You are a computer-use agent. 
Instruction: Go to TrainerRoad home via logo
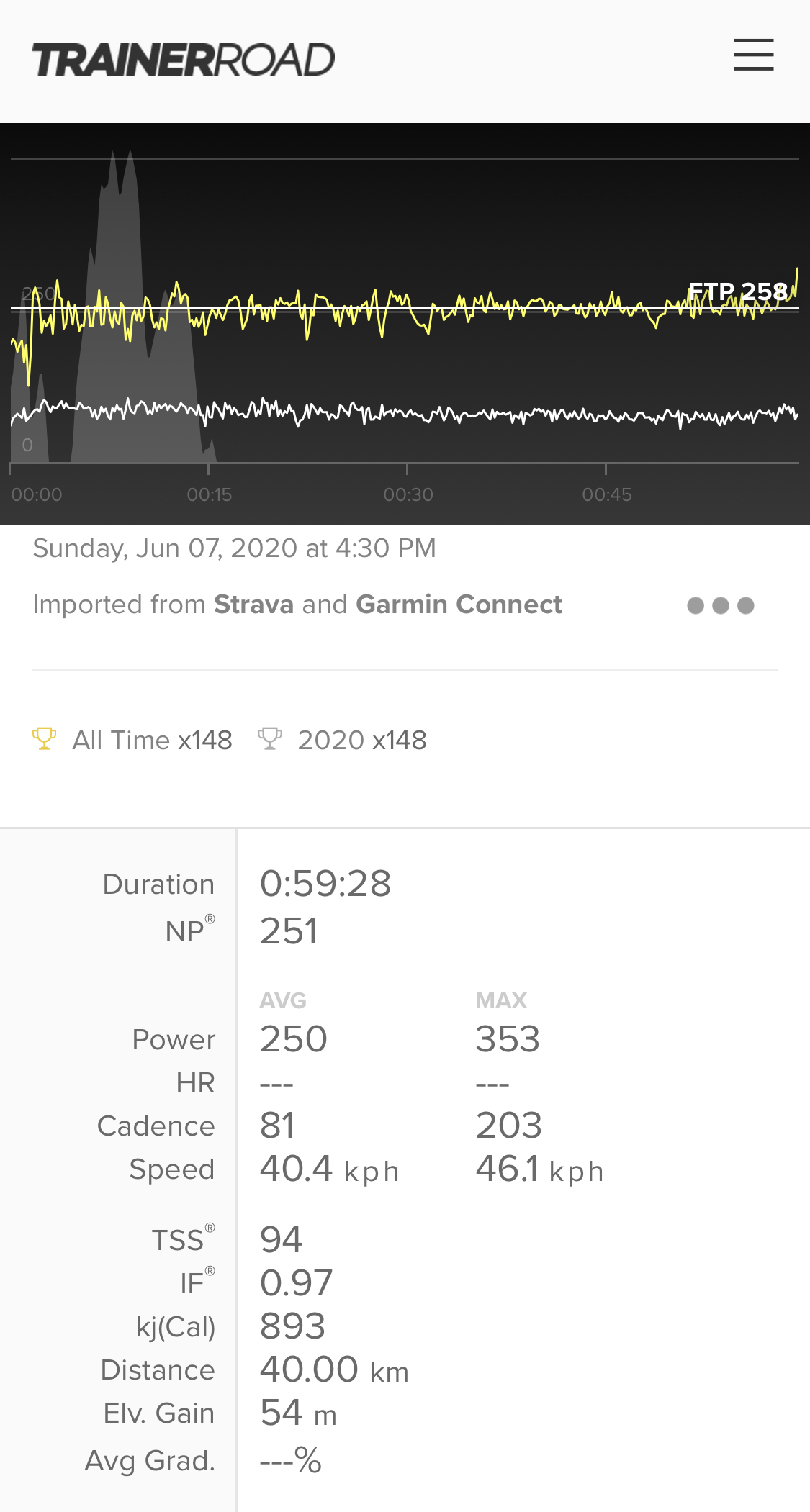click(184, 60)
